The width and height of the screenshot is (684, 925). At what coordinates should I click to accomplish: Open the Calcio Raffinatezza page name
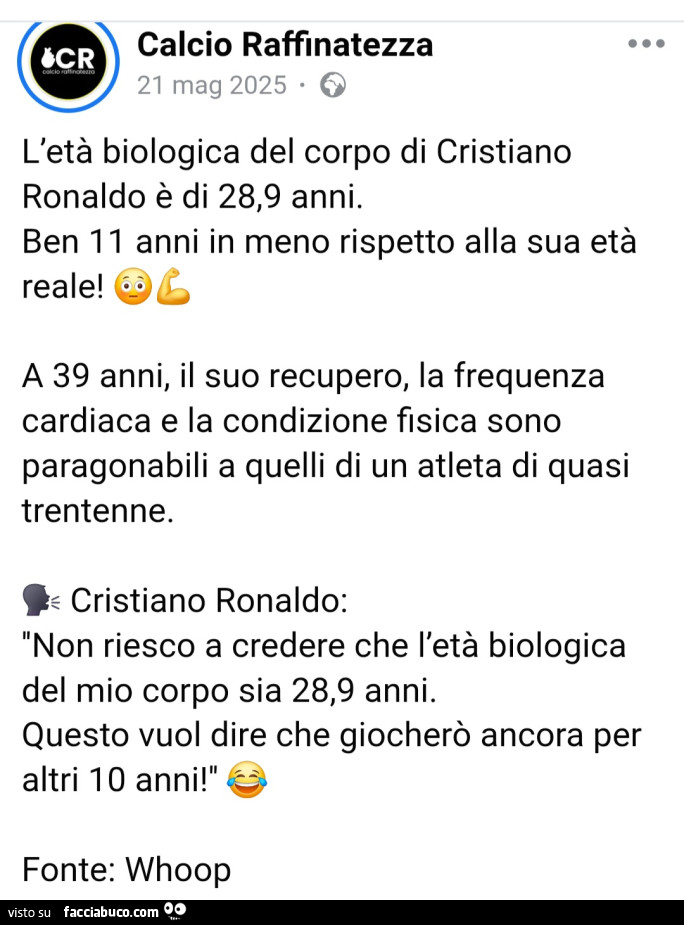tap(285, 45)
